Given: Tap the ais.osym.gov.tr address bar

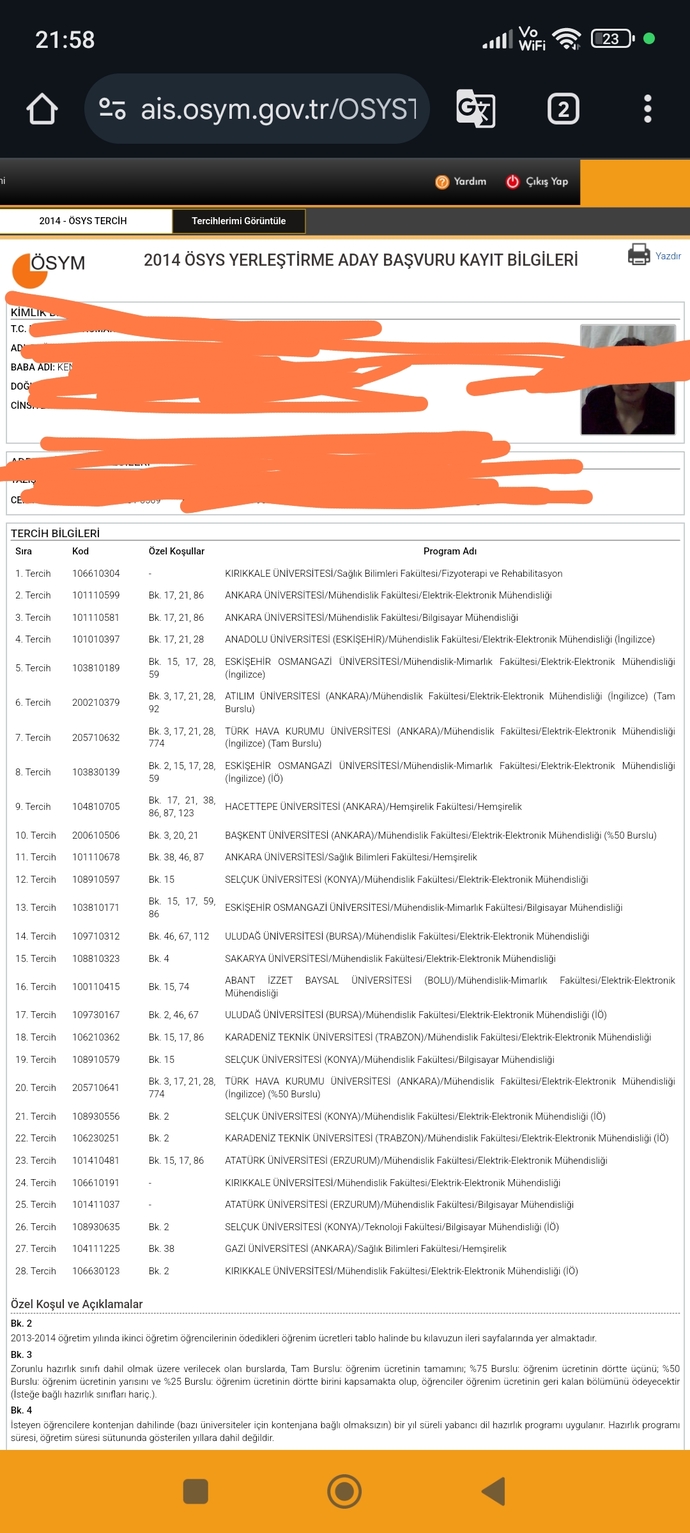Looking at the screenshot, I should click(257, 109).
